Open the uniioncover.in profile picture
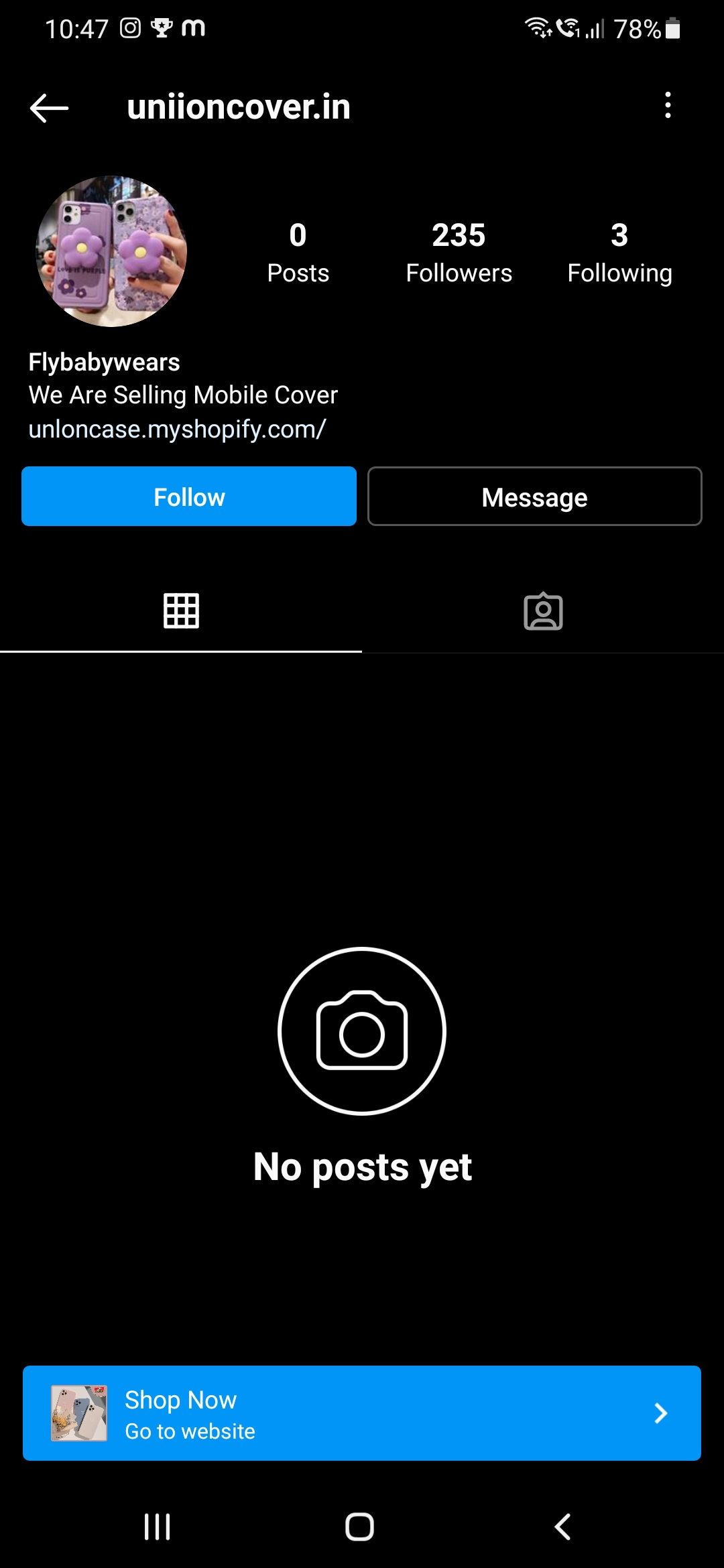 point(111,251)
